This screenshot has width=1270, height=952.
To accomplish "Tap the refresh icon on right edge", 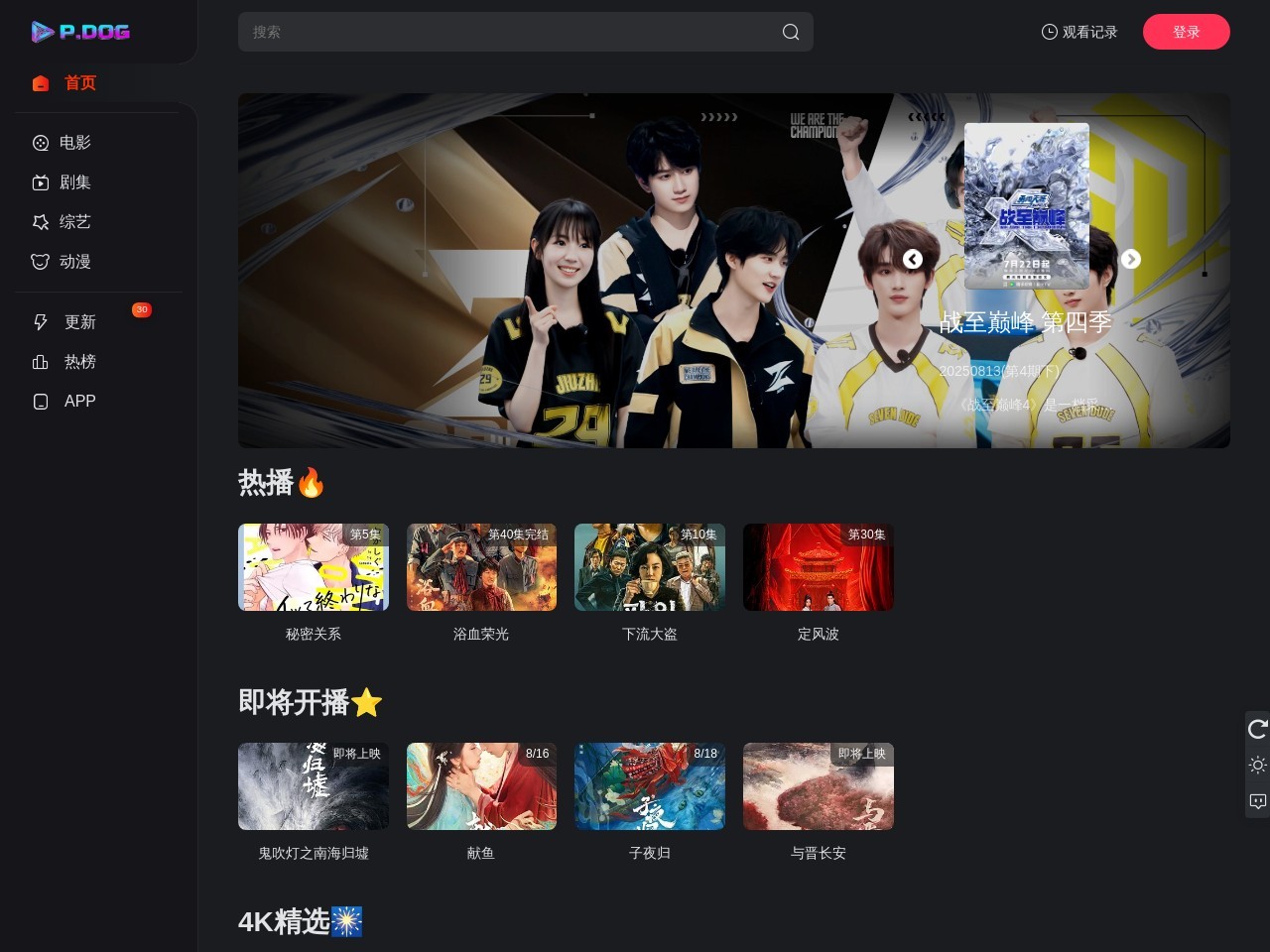I will (x=1257, y=729).
